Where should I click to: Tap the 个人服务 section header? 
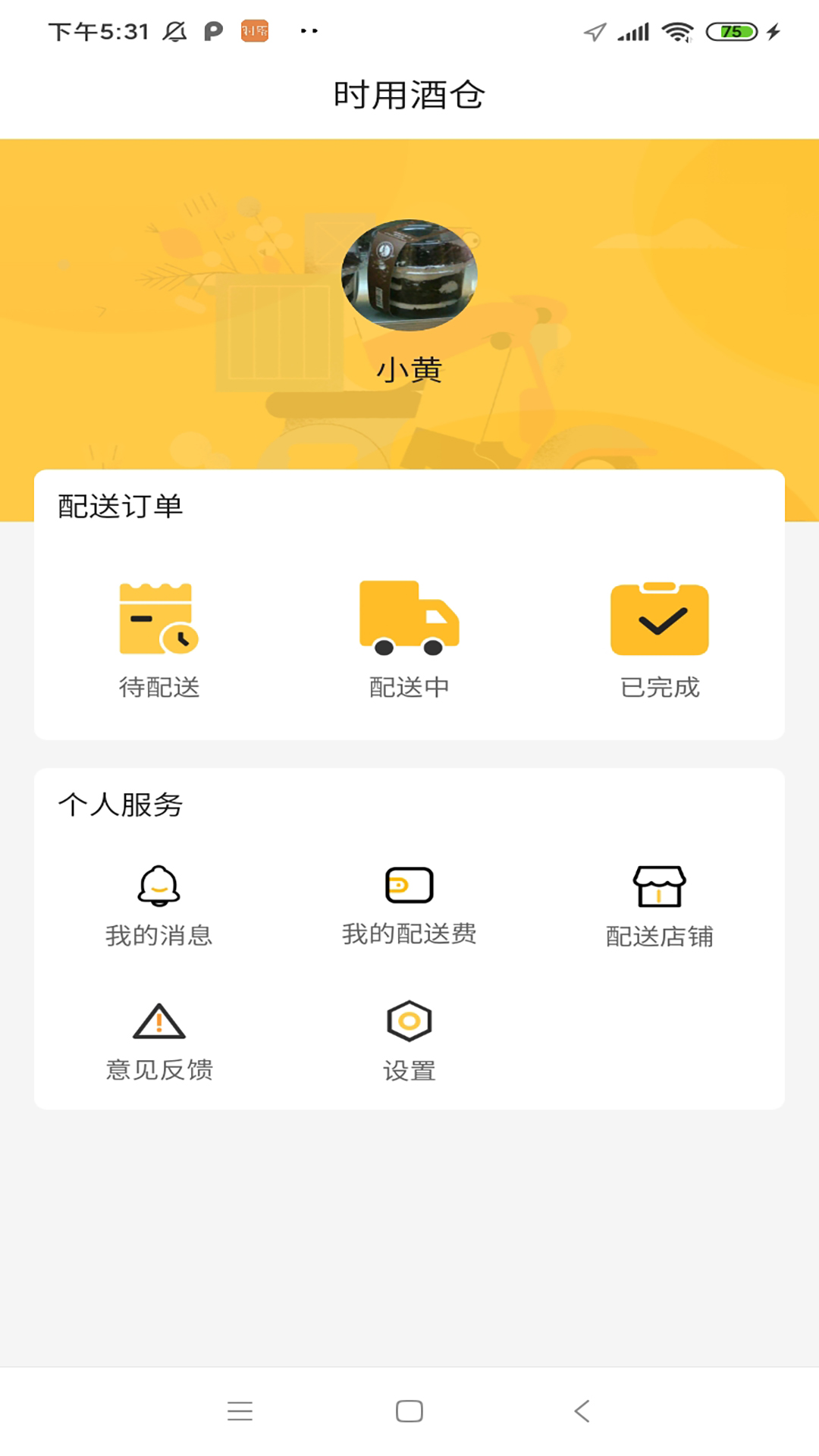point(118,806)
